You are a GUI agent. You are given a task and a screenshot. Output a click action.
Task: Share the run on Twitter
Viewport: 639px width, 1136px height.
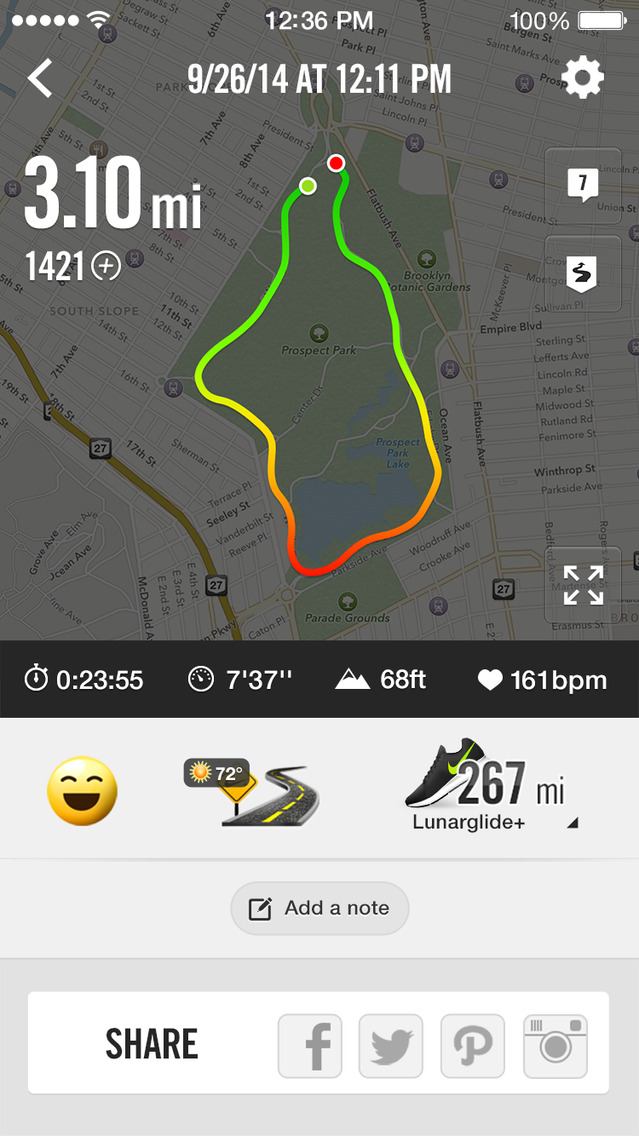click(x=391, y=1046)
